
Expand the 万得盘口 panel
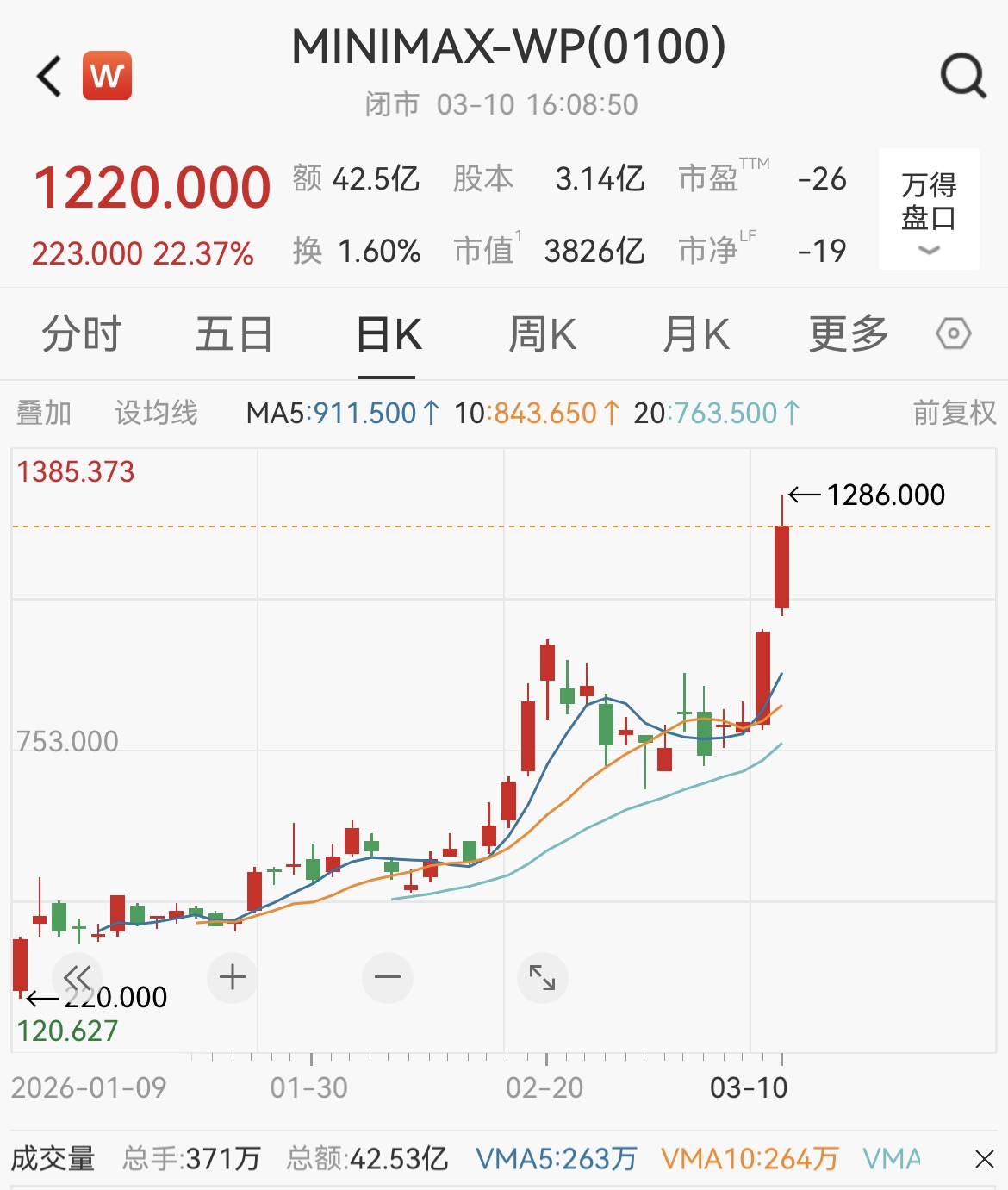click(929, 209)
